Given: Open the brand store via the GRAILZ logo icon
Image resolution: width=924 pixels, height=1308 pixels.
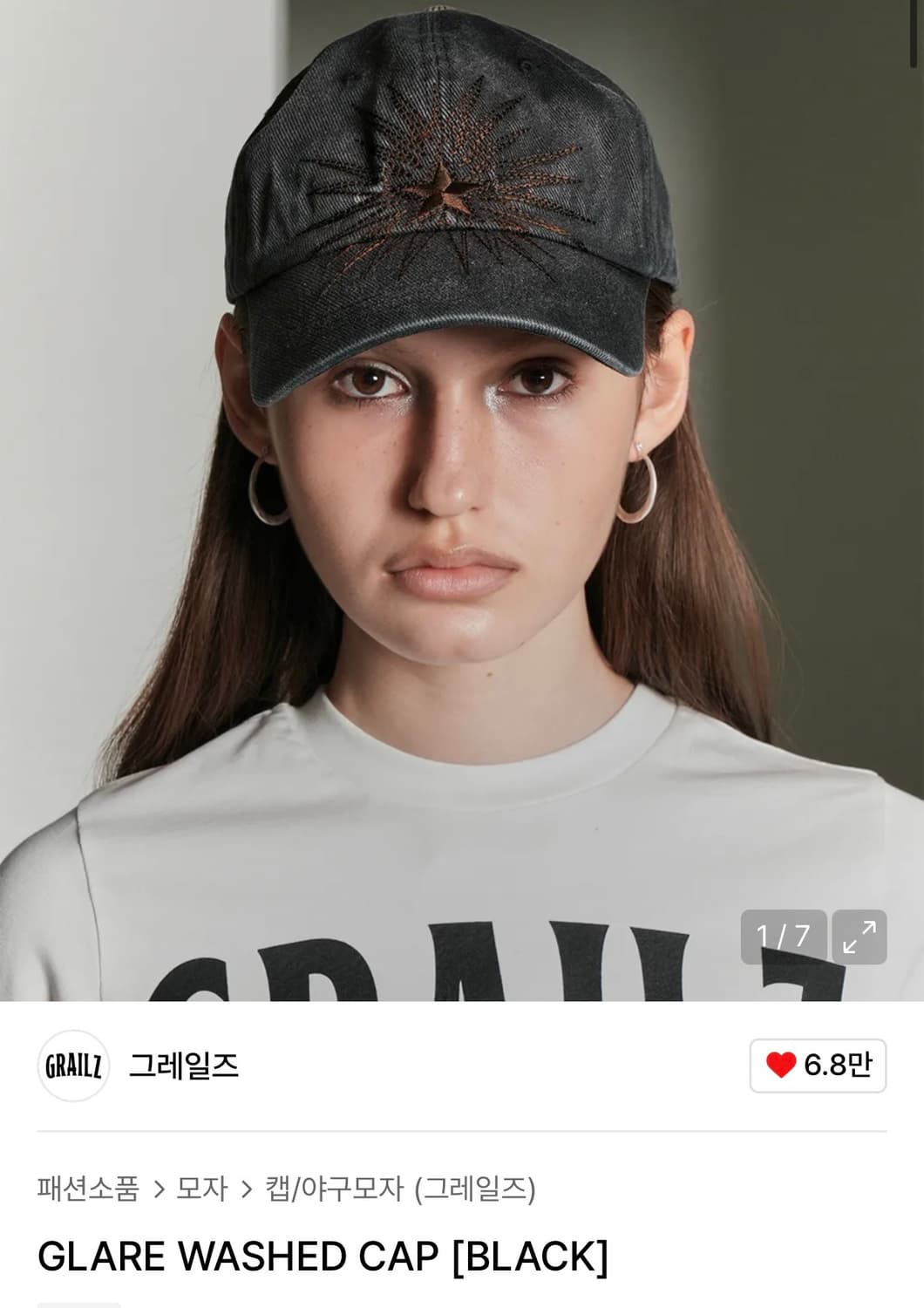Looking at the screenshot, I should (73, 1066).
